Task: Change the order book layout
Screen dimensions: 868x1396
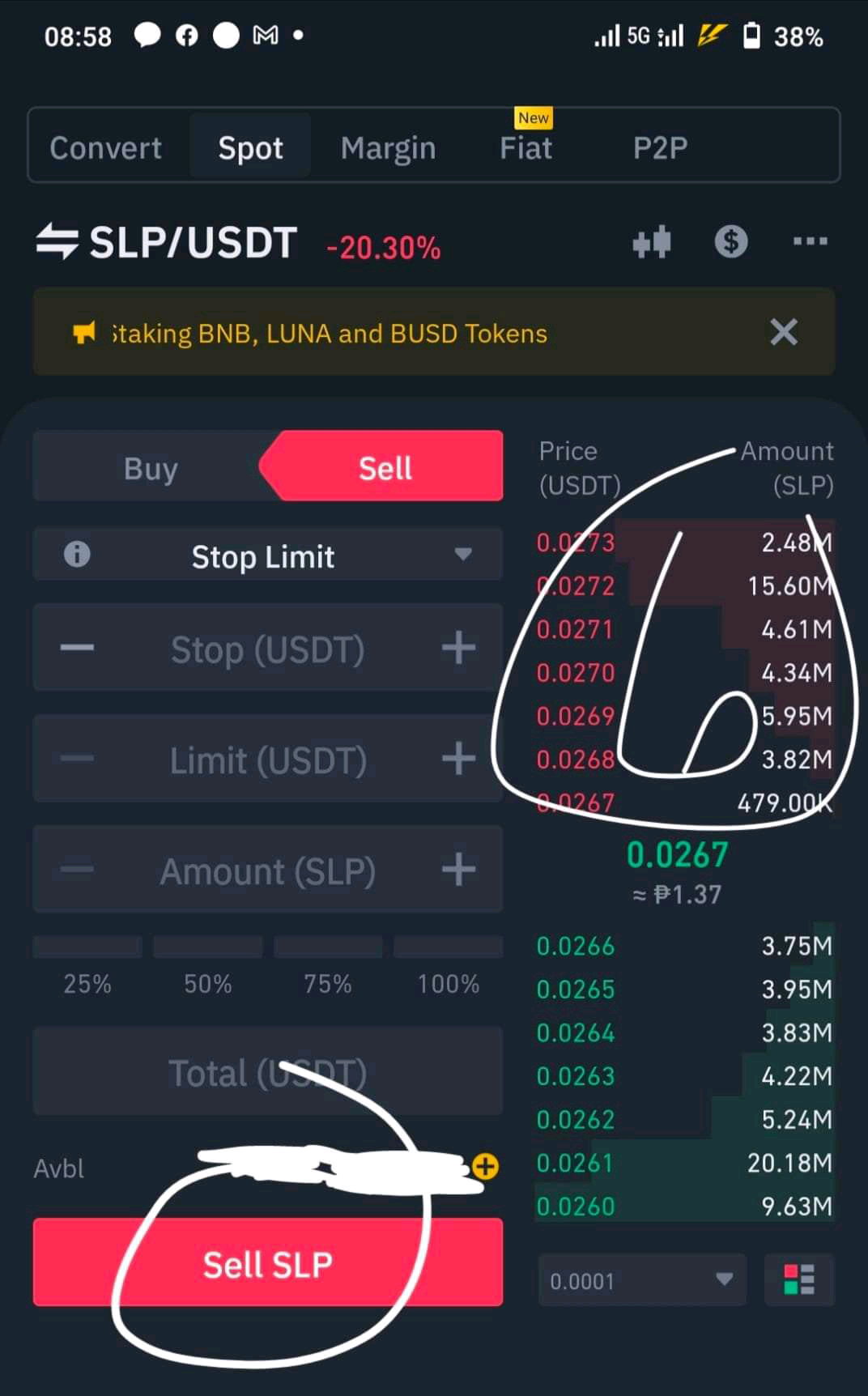Action: click(799, 1280)
